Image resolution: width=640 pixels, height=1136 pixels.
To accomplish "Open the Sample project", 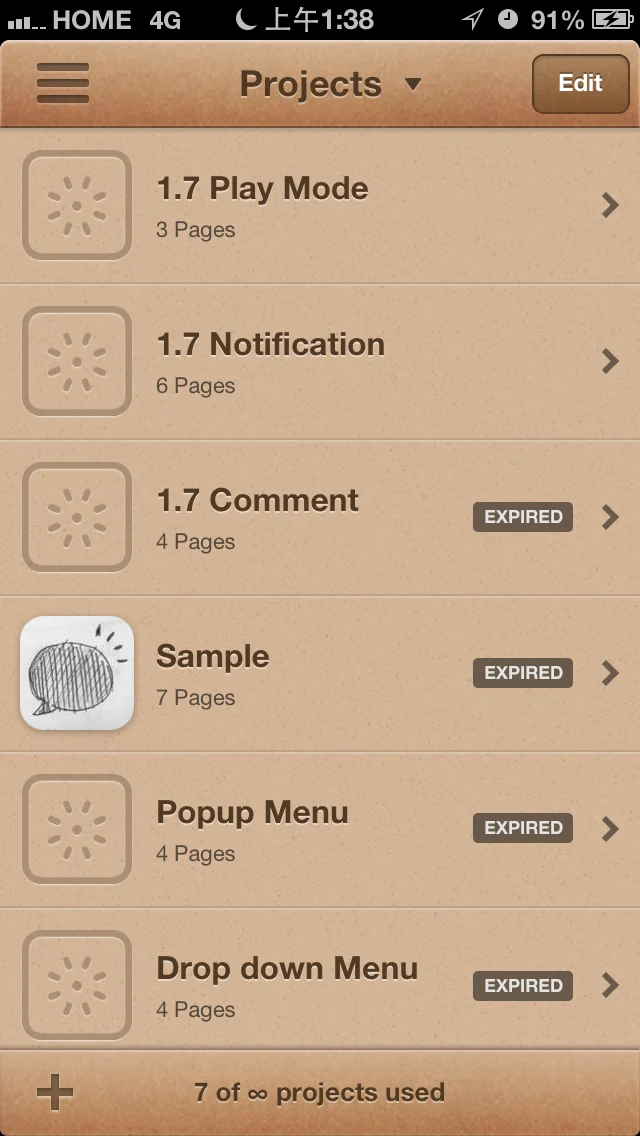I will (320, 674).
